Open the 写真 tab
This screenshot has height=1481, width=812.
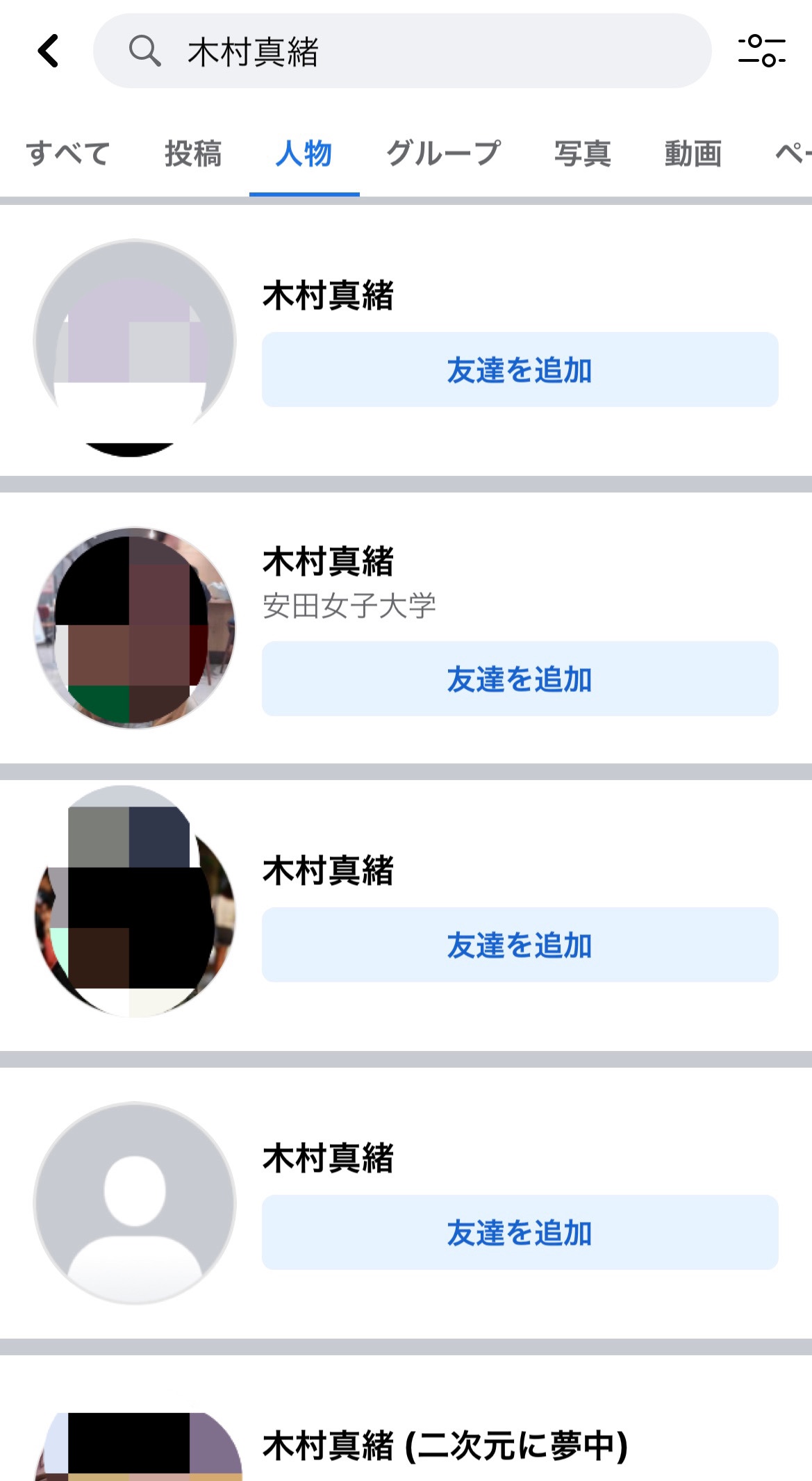(x=582, y=154)
